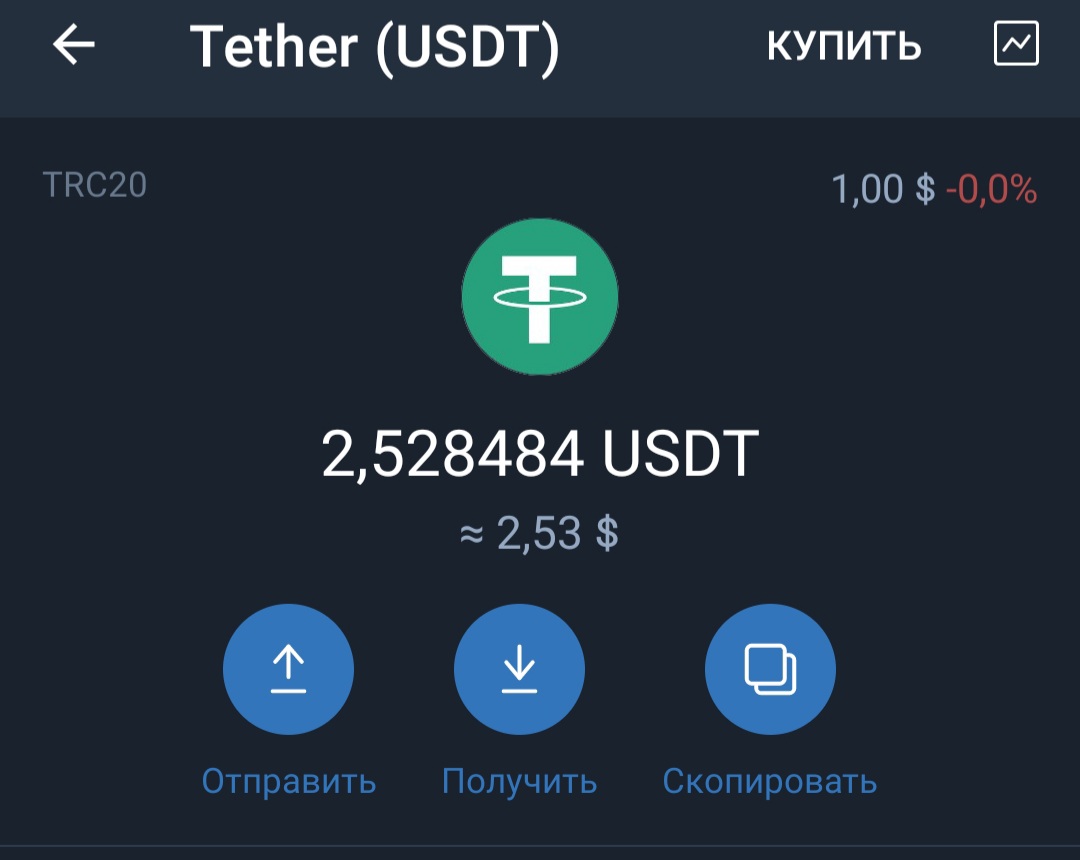
Task: Tap the КУПИТЬ button to buy USDT
Action: click(844, 46)
